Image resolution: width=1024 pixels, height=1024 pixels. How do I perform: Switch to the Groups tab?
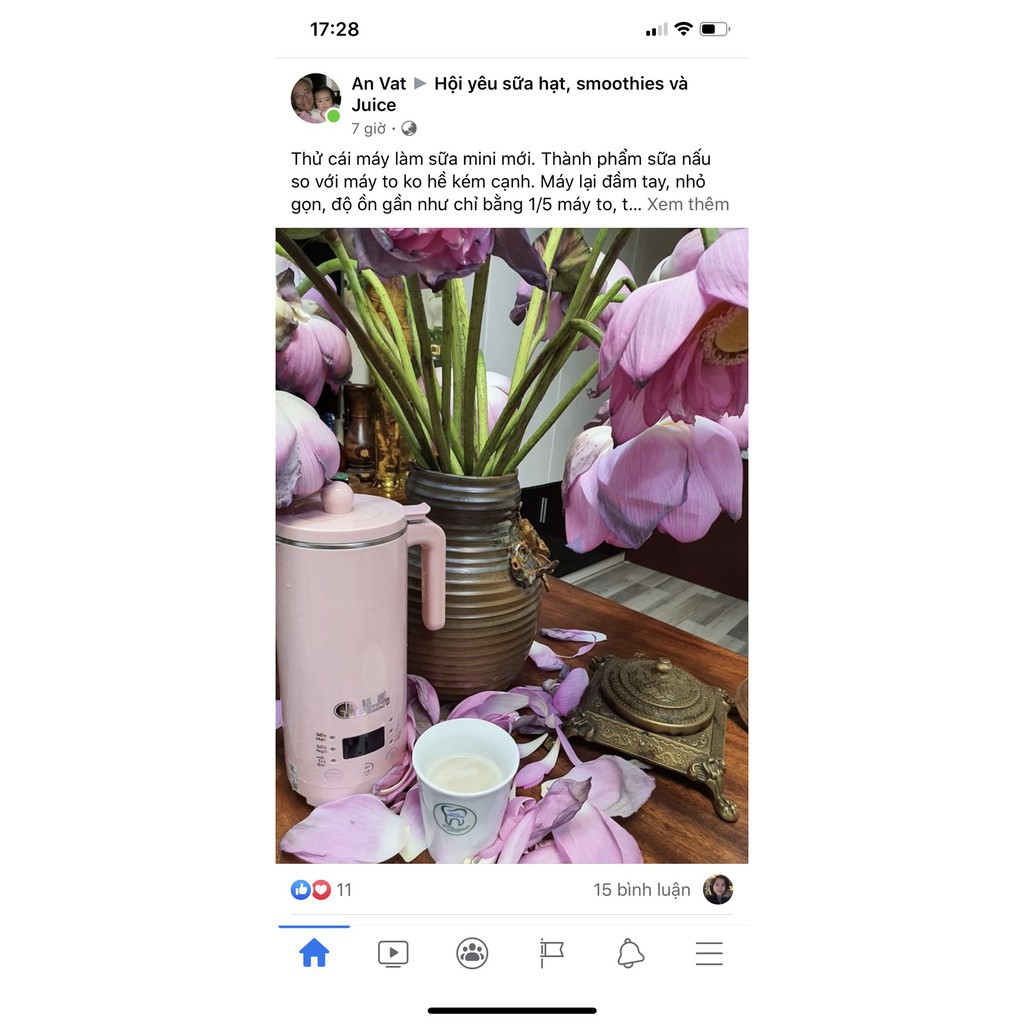[x=472, y=953]
